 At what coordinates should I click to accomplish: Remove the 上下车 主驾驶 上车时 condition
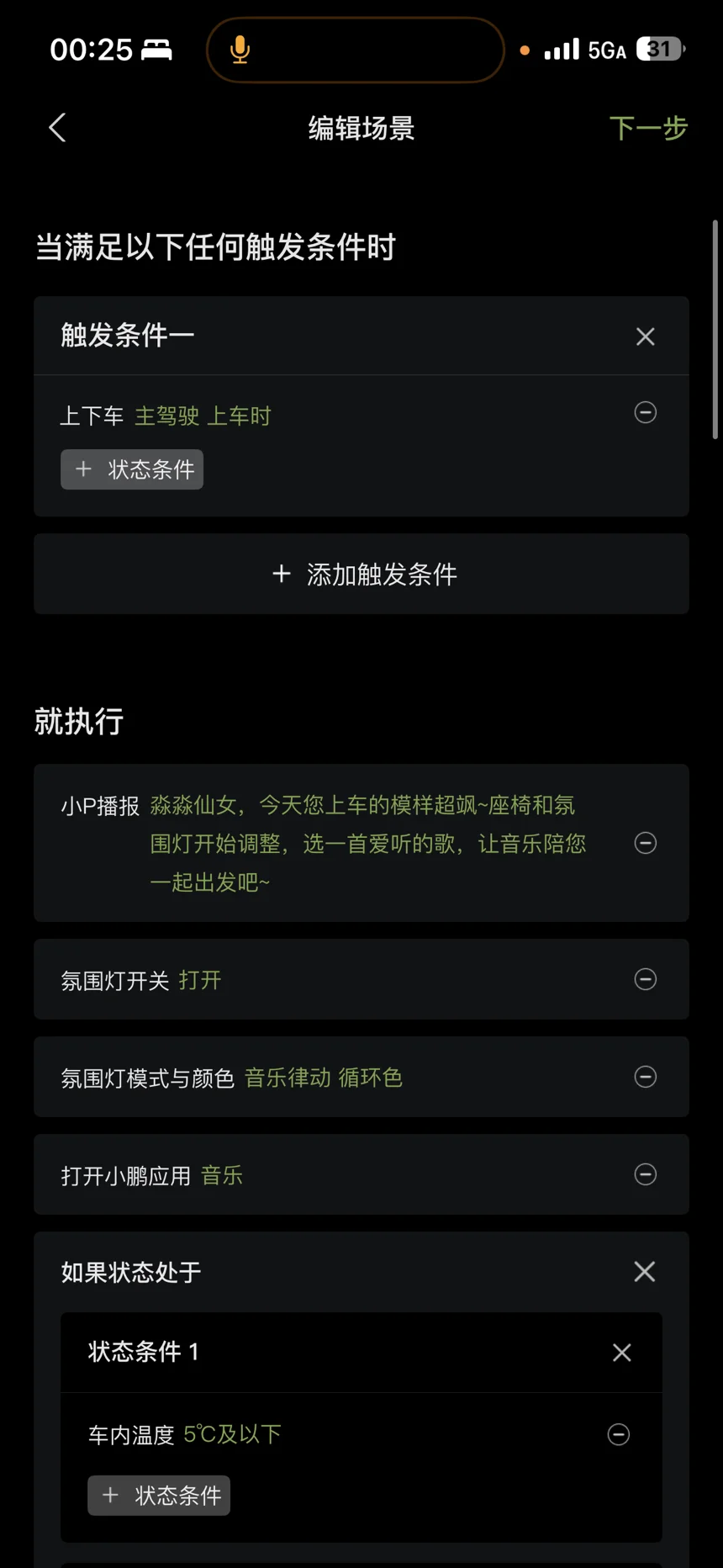(x=645, y=412)
